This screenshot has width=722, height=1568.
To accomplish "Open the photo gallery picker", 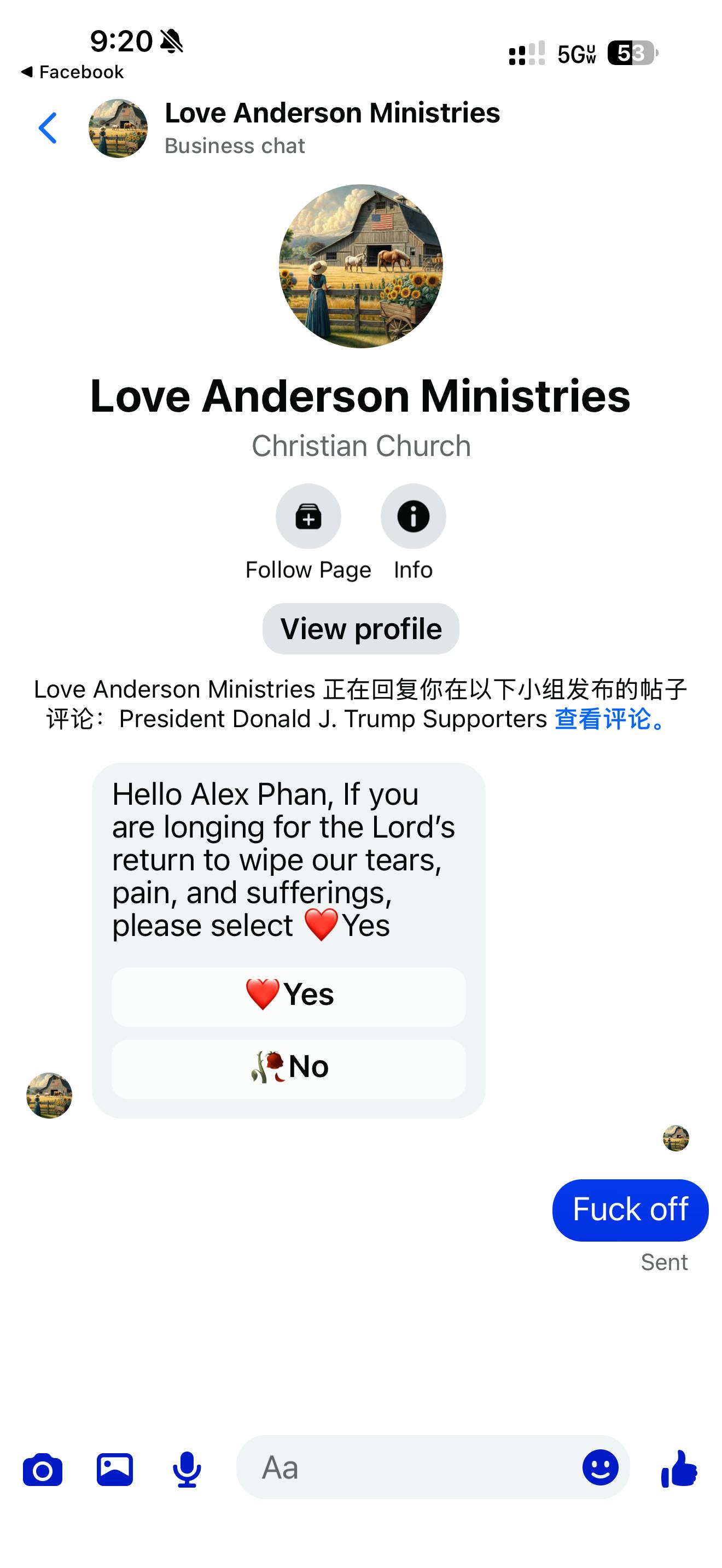I will (x=114, y=1470).
